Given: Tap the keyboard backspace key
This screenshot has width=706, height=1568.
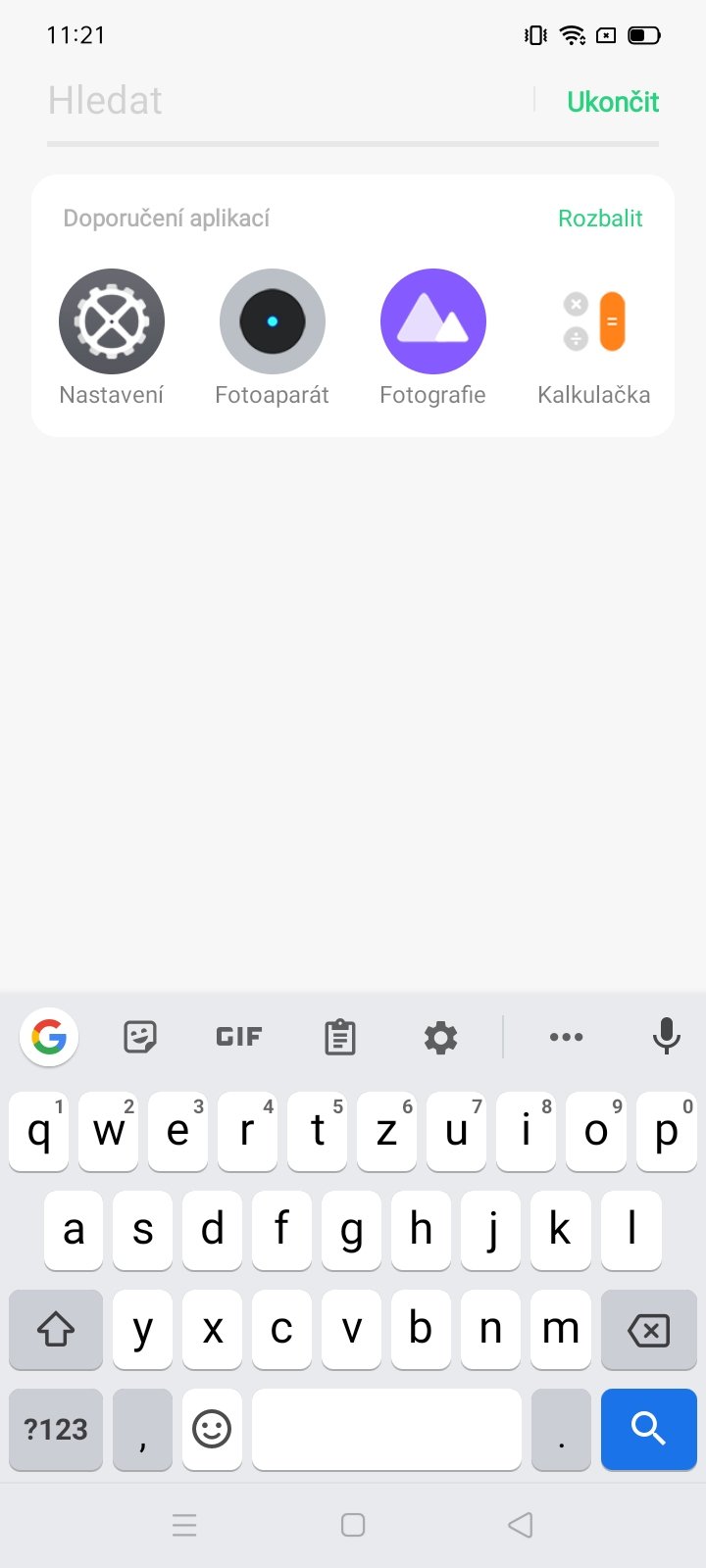Looking at the screenshot, I should [x=649, y=1330].
